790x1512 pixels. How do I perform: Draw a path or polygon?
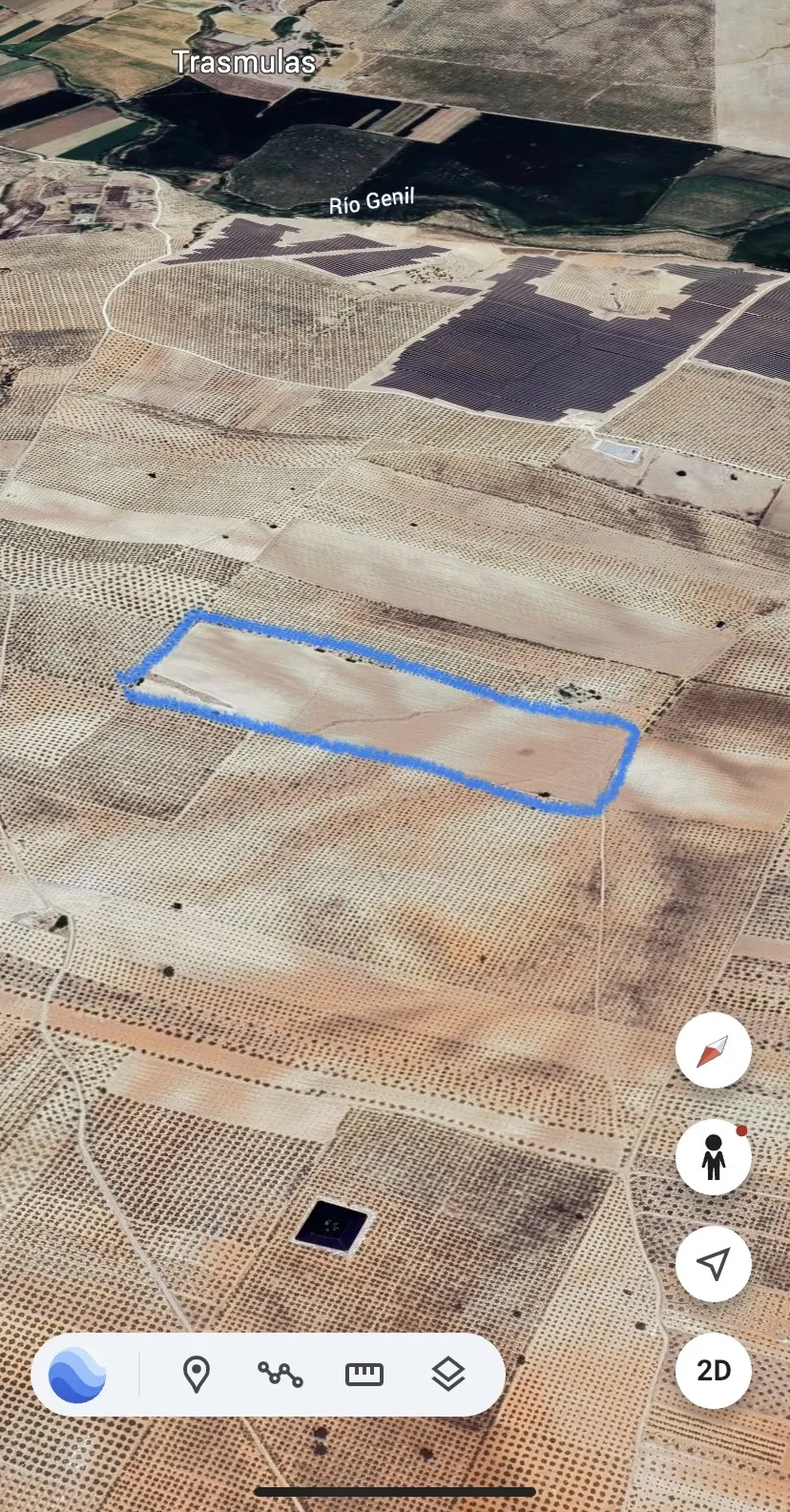(x=281, y=1375)
